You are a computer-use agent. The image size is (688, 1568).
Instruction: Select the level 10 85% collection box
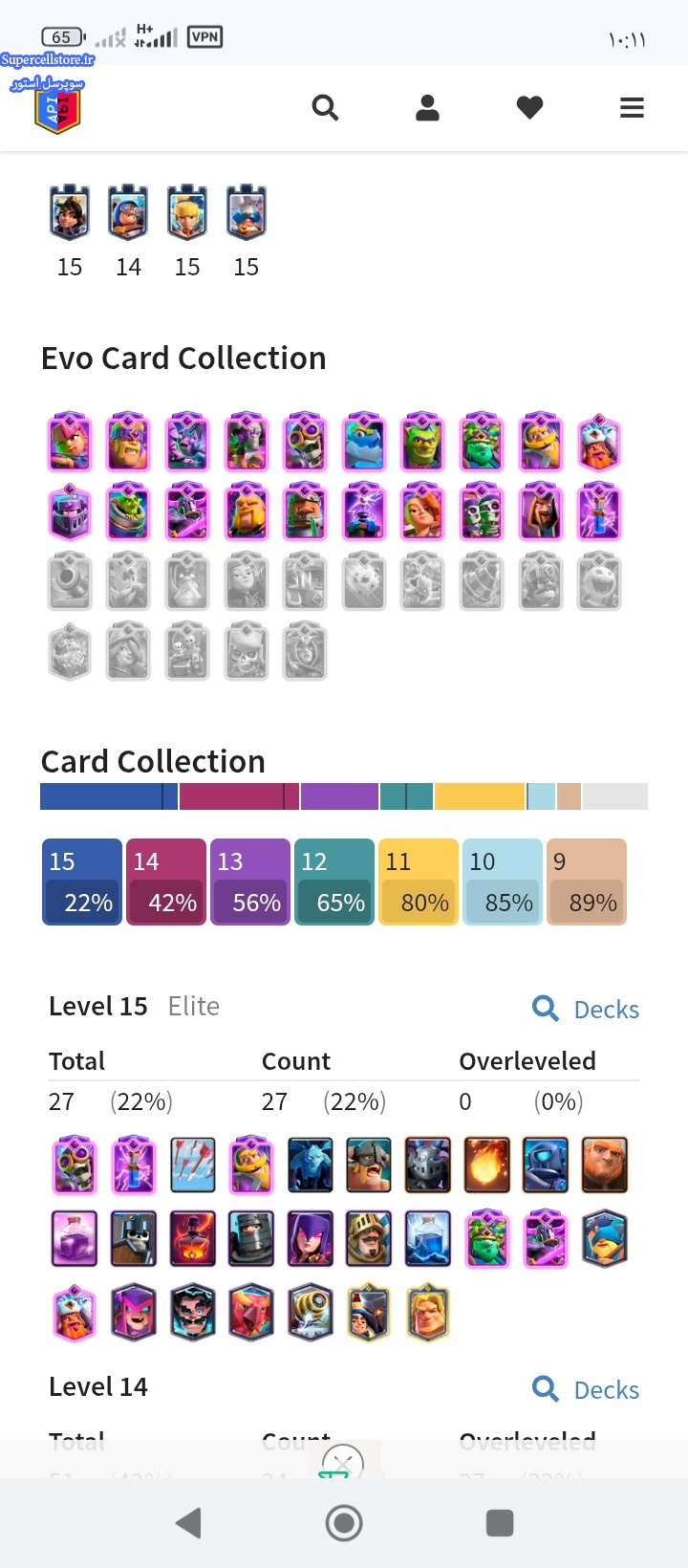click(503, 882)
